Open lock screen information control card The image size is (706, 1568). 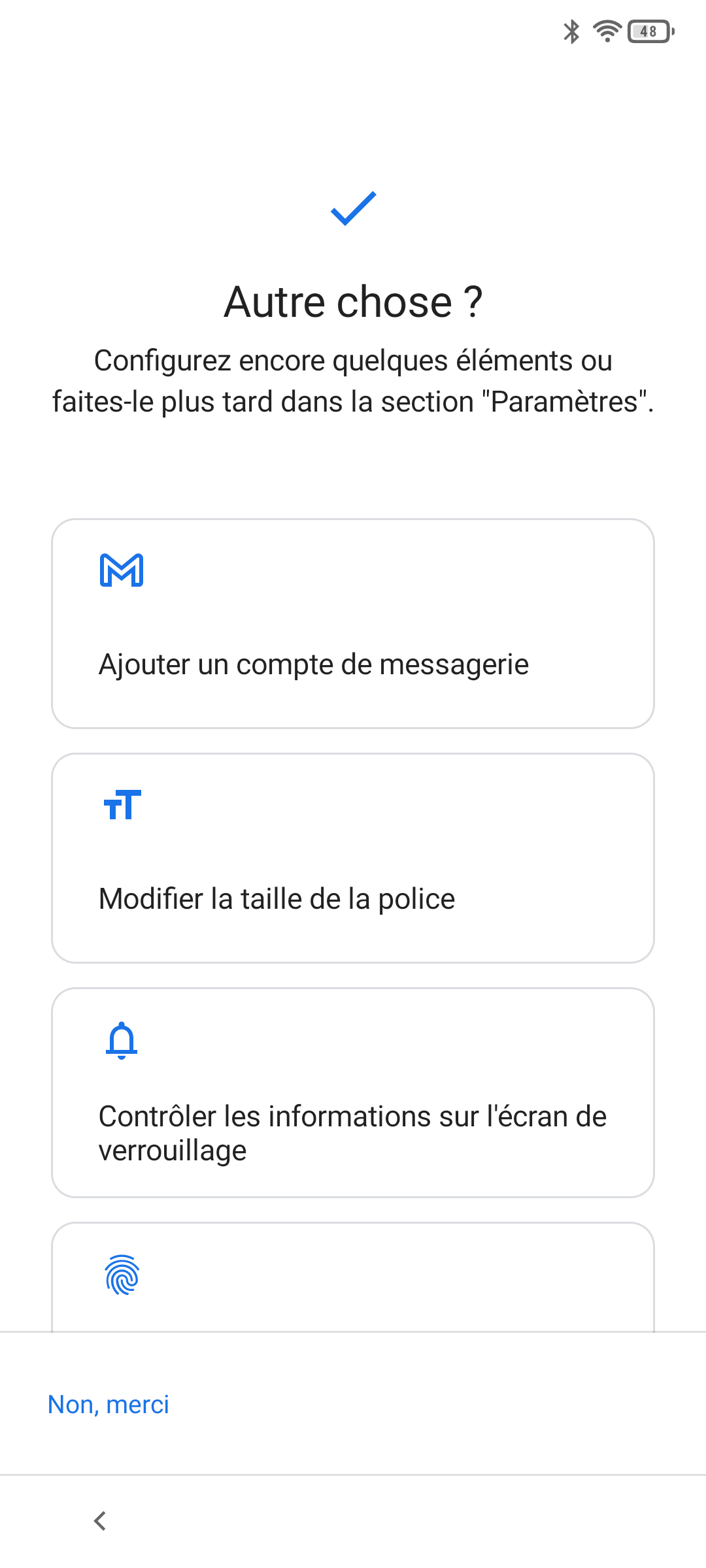point(353,1092)
